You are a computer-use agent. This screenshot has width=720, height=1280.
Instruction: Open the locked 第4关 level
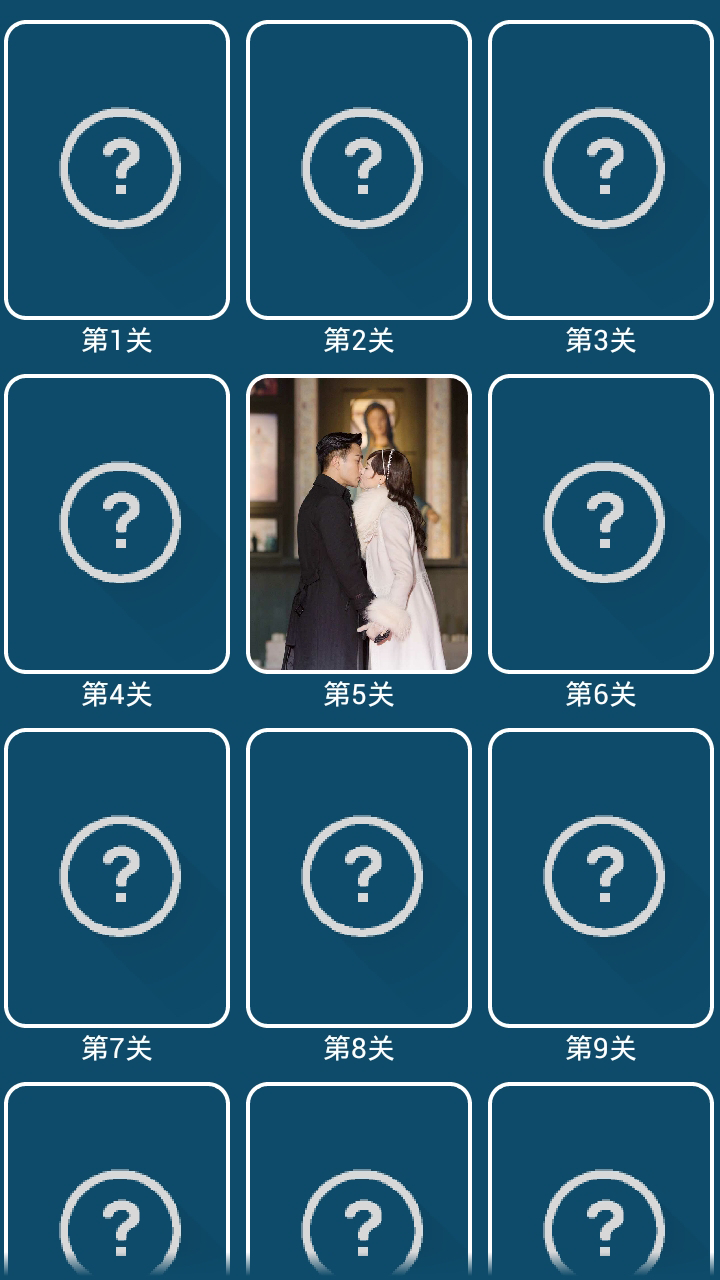pos(117,524)
